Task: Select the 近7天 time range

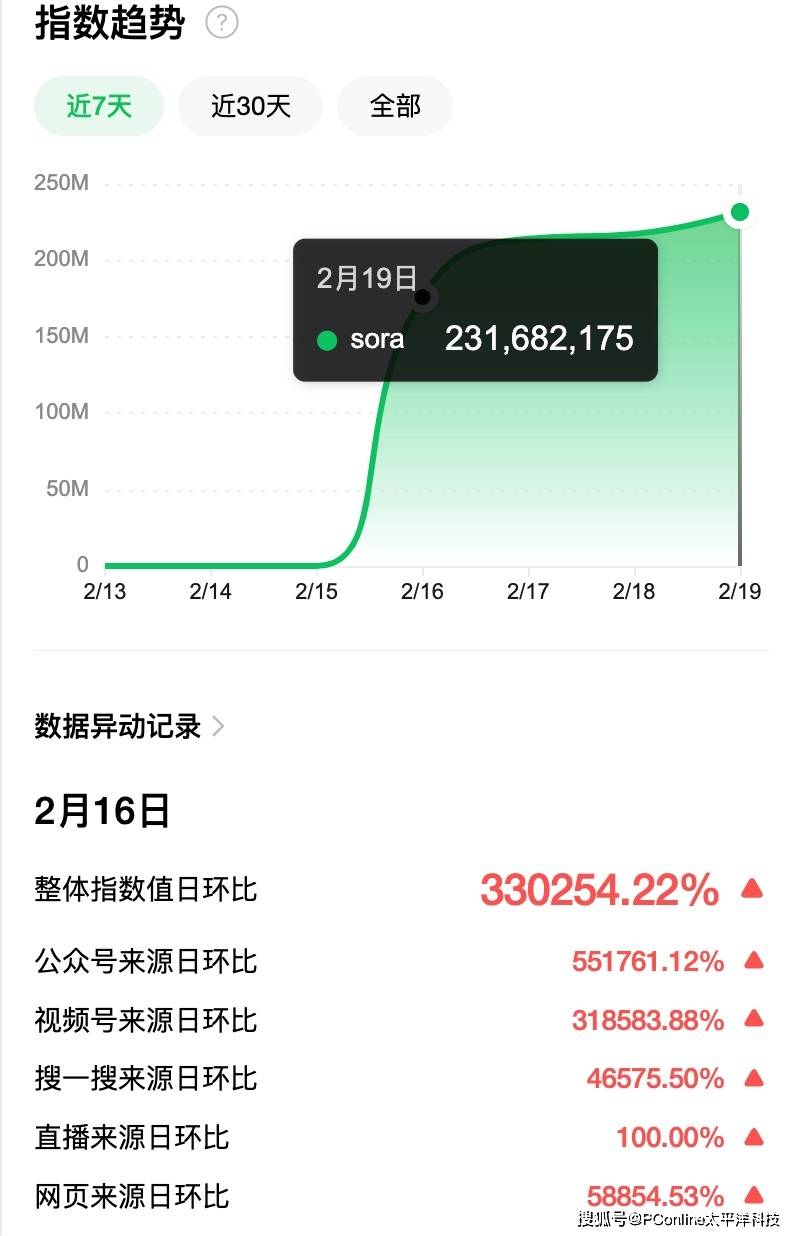Action: (99, 106)
